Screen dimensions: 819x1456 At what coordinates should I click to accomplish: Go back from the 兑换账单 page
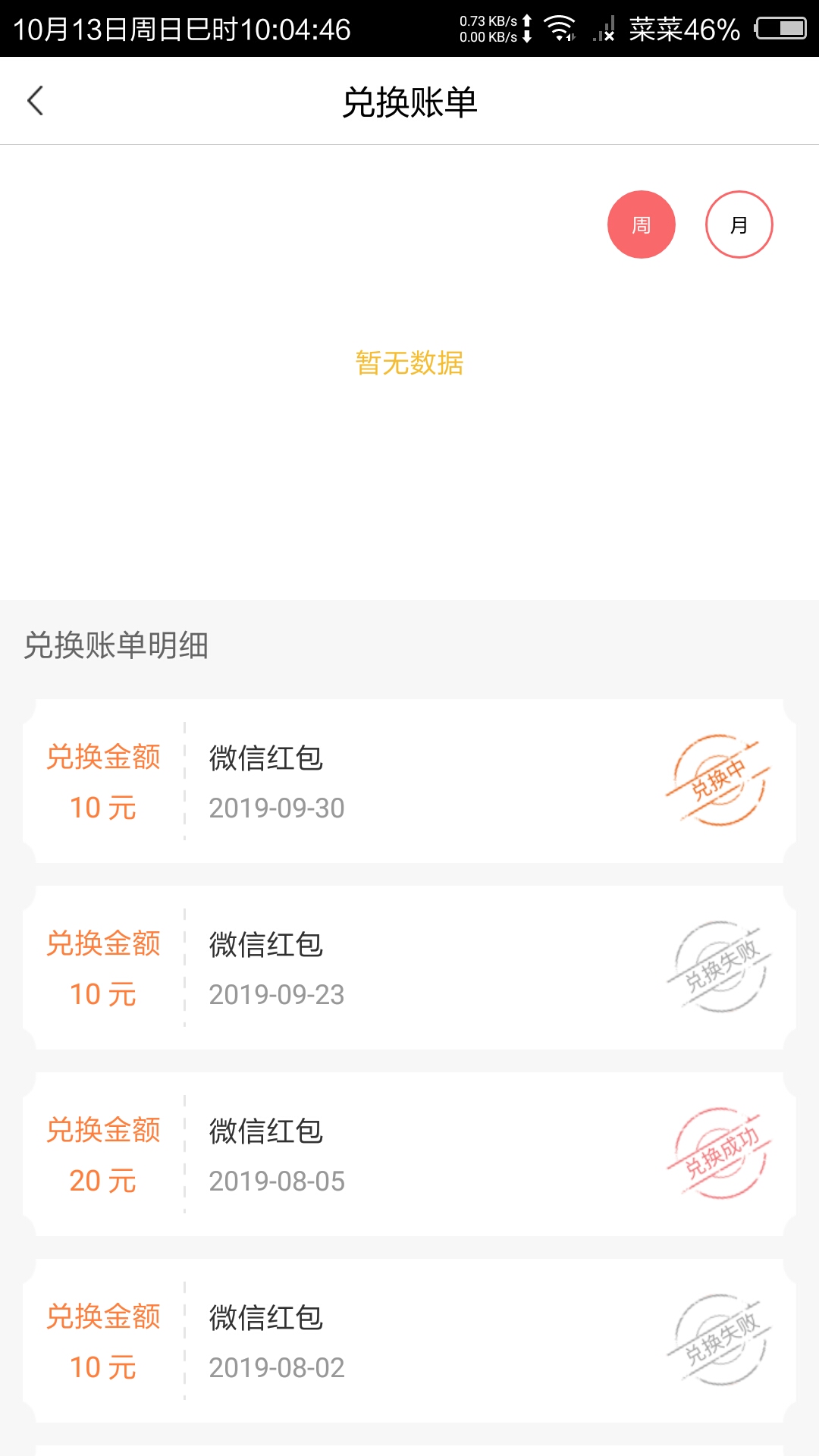36,101
